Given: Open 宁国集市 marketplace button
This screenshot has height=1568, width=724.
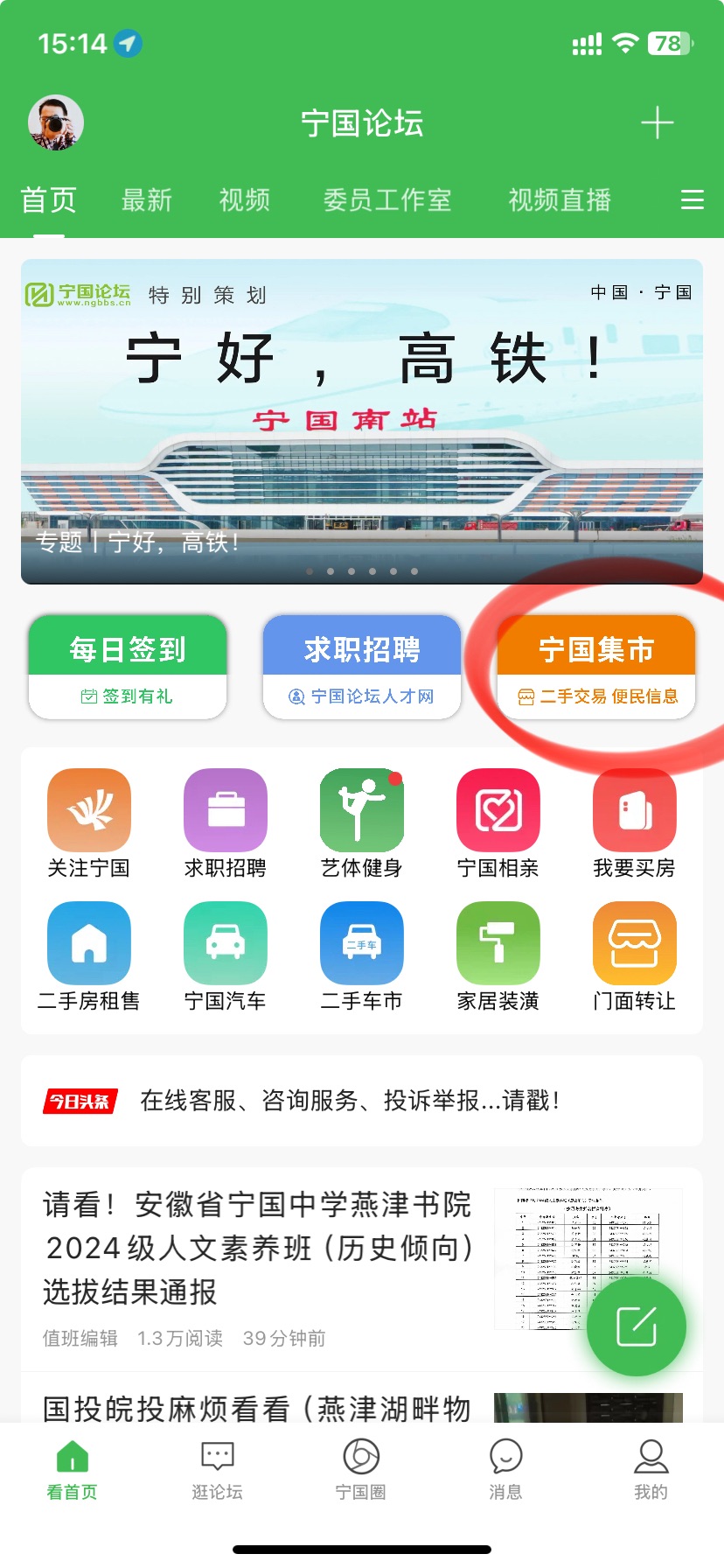Looking at the screenshot, I should coord(596,667).
